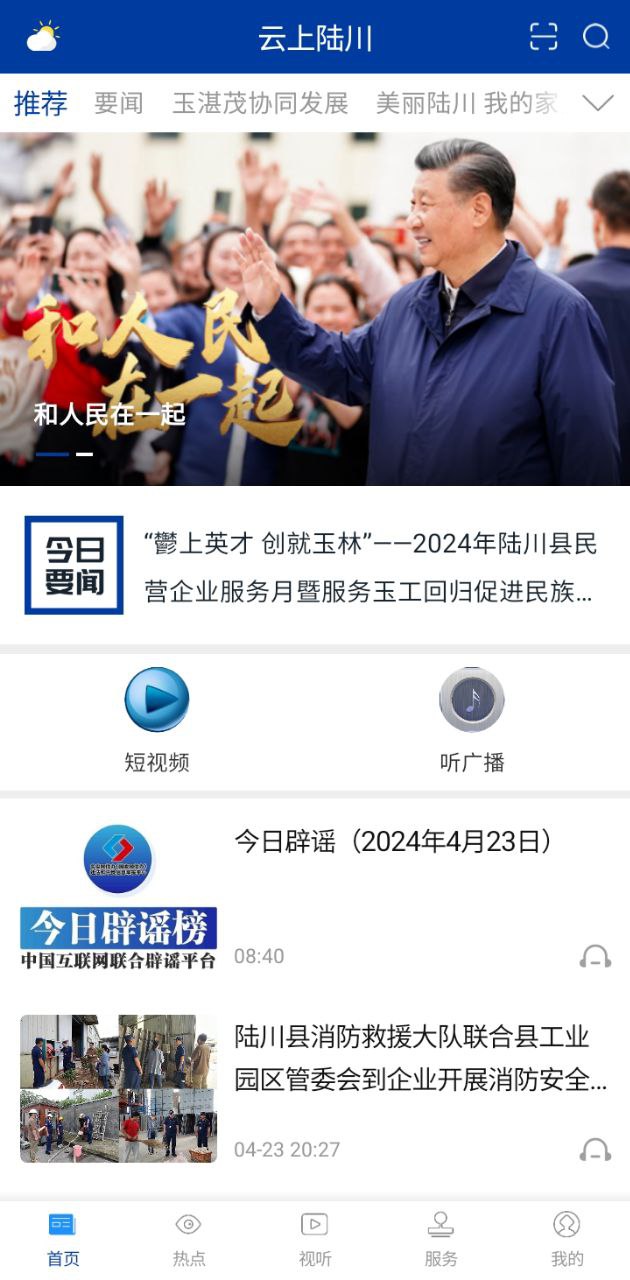Go to the 我的 profile tab

coord(567,1240)
